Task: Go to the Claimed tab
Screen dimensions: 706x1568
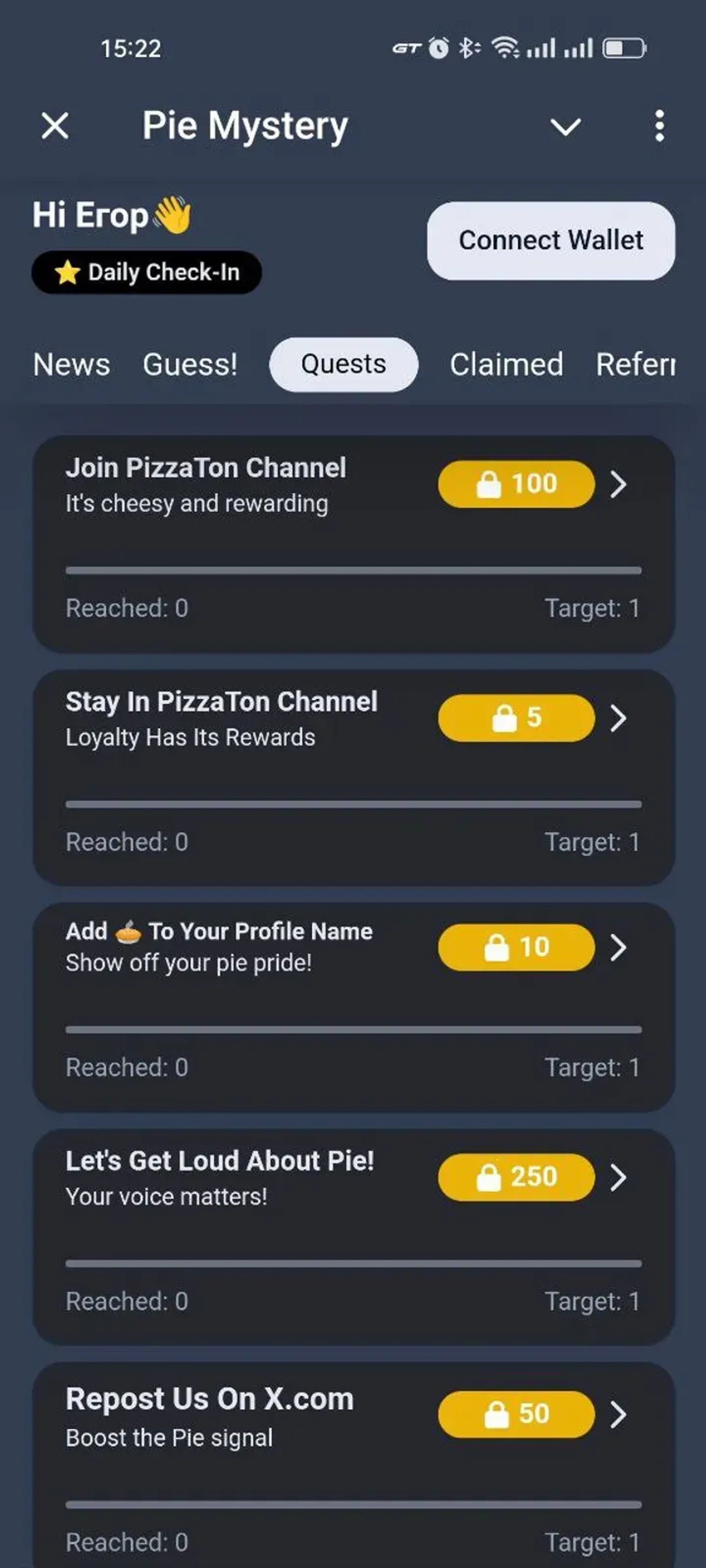Action: (506, 365)
